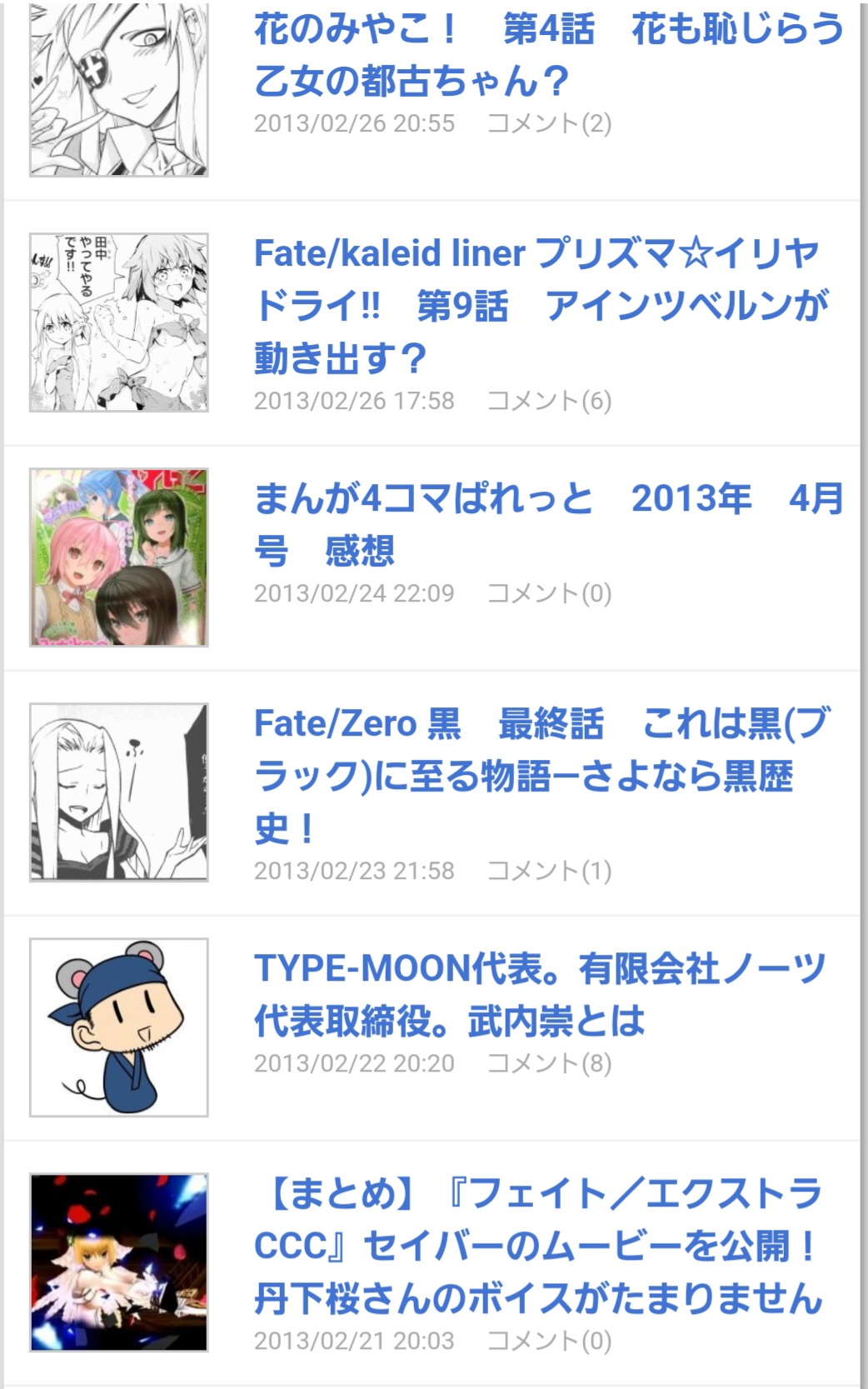Image resolution: width=868 pixels, height=1389 pixels.
Task: Tap the mouse-eared mascot thumbnail for TYPE-MOON代表
Action: pos(118,1027)
